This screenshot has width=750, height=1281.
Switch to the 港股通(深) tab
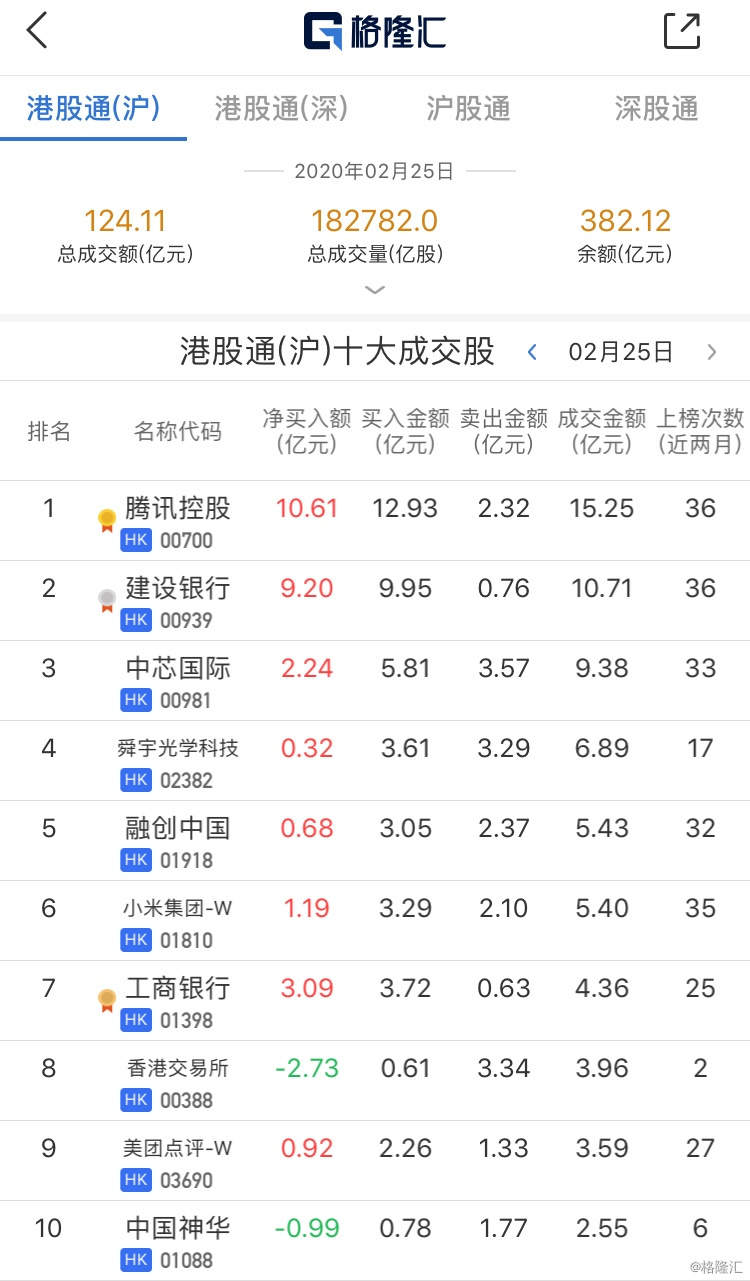(281, 108)
